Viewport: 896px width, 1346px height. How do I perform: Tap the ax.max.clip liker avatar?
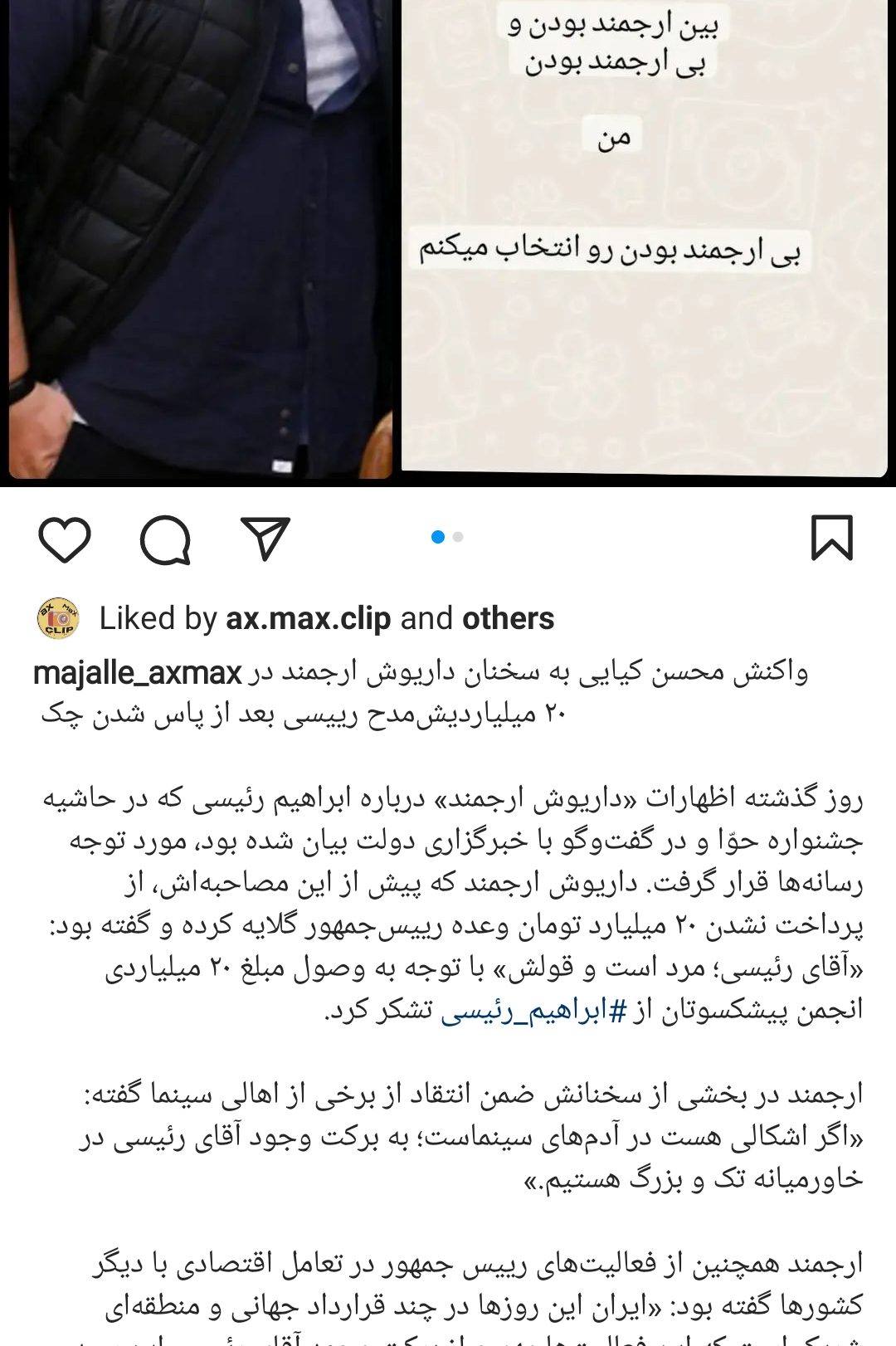tap(58, 619)
